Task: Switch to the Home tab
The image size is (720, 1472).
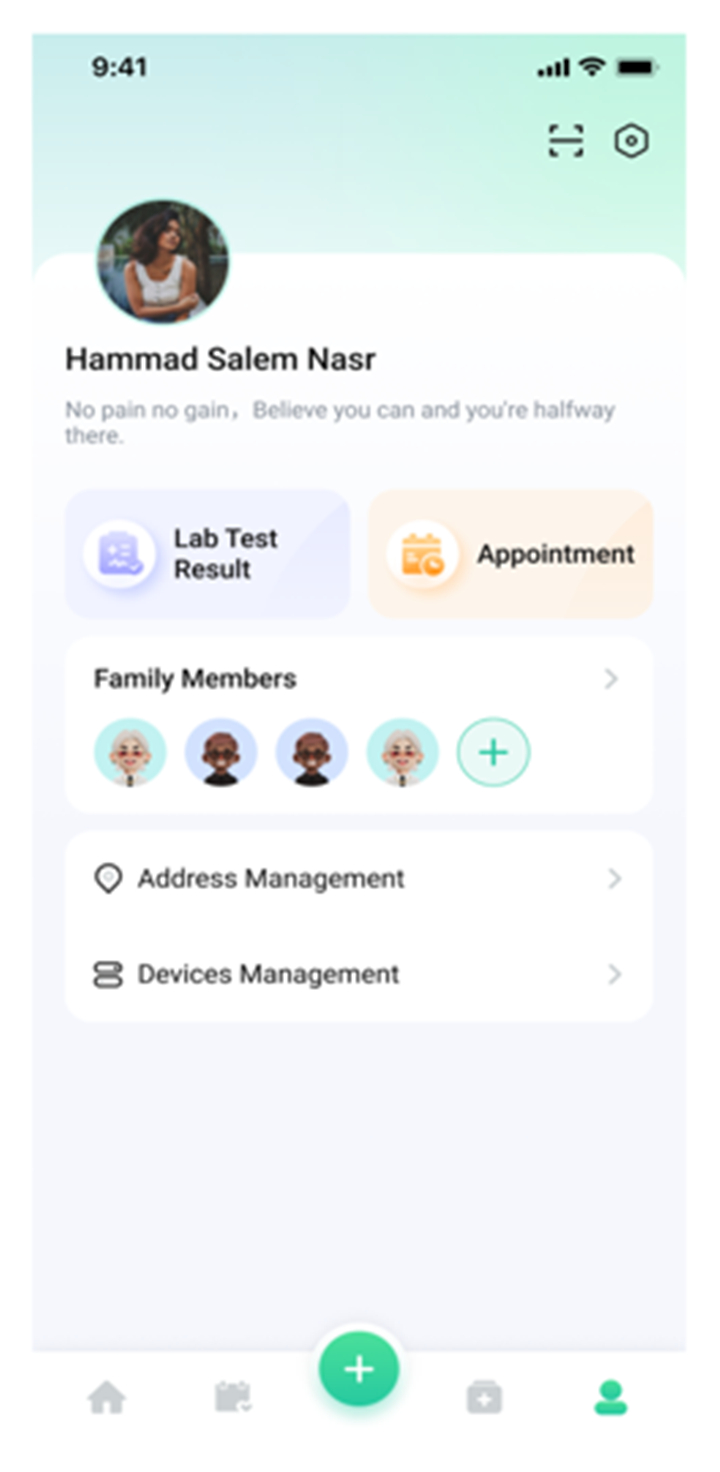Action: click(107, 1397)
